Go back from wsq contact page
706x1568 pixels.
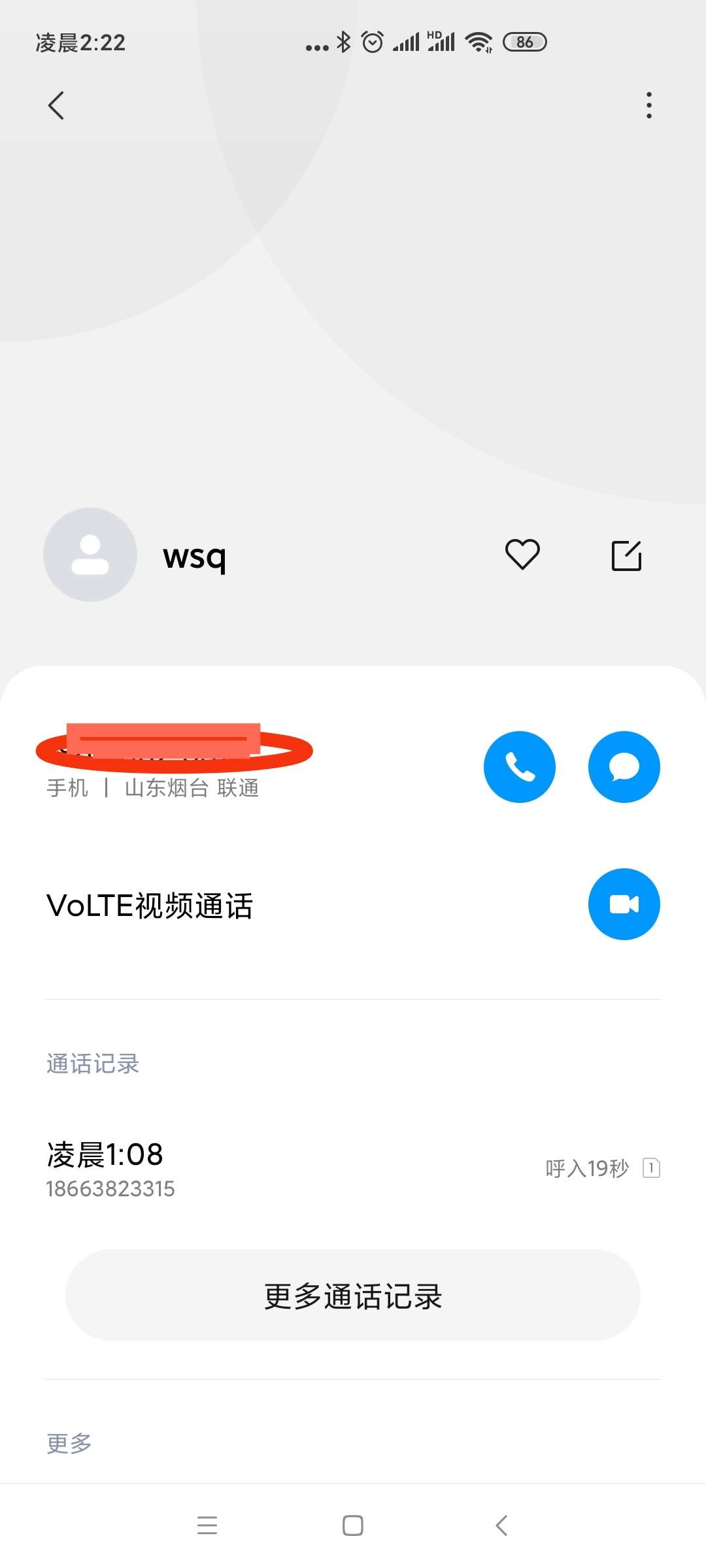(x=56, y=105)
